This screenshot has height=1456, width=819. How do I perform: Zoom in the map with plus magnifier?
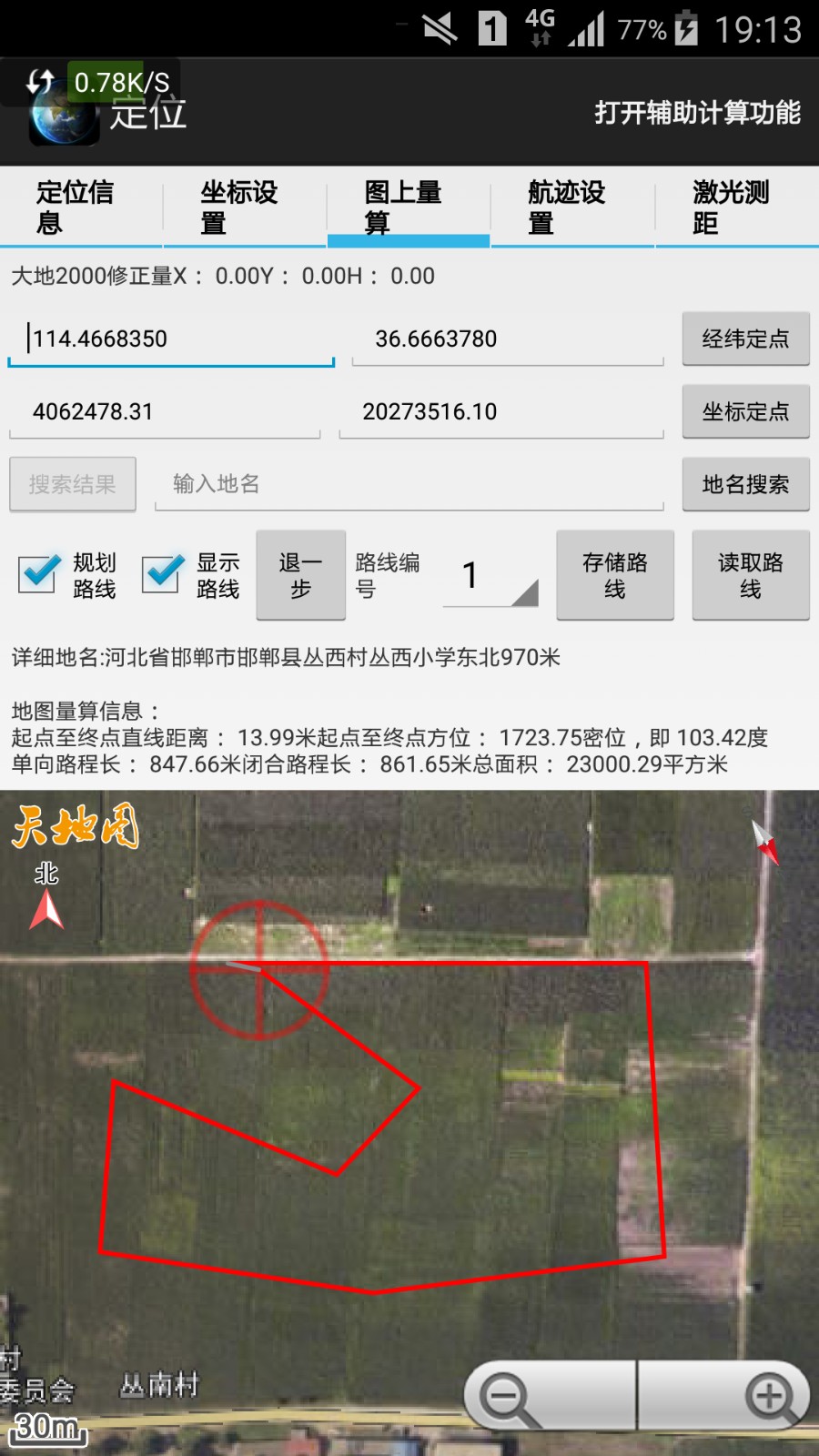click(769, 1396)
